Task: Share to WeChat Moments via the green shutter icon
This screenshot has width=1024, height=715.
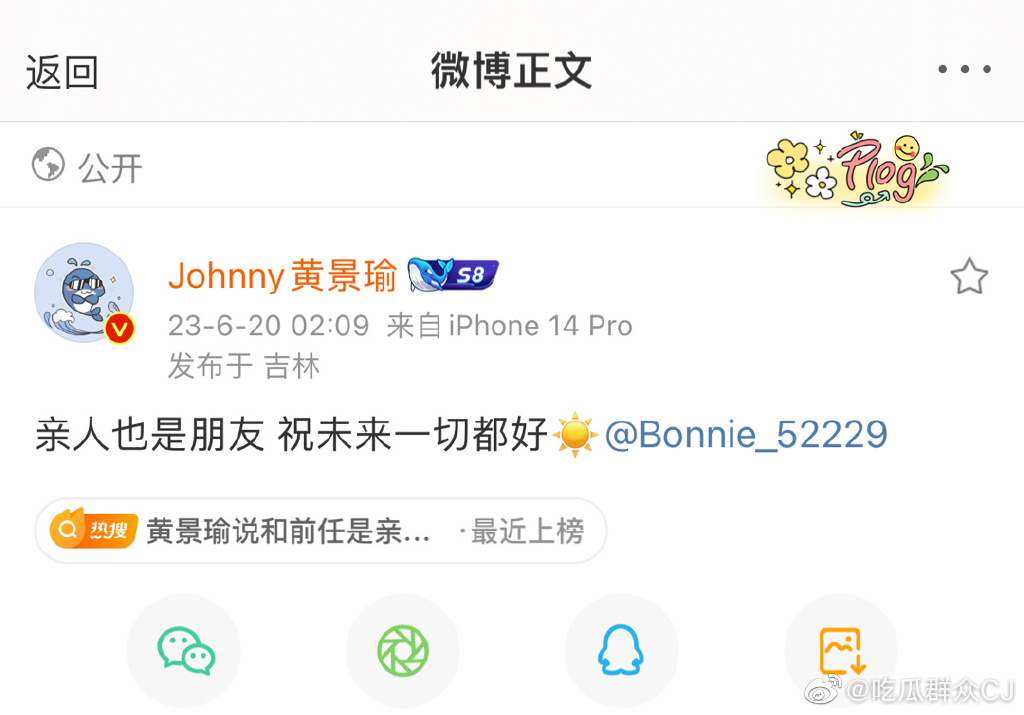Action: point(403,651)
